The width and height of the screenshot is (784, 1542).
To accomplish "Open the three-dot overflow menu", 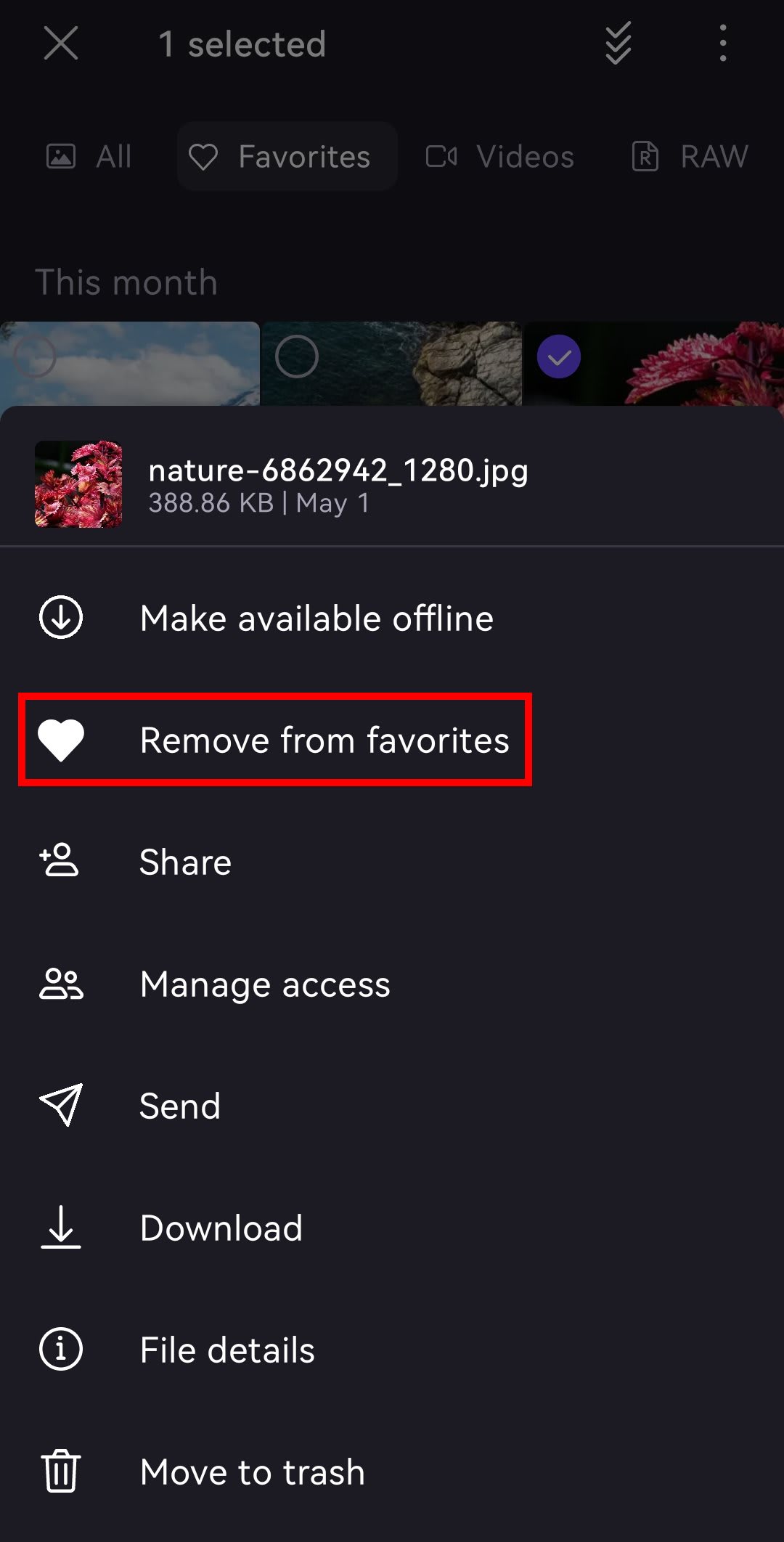I will coord(722,44).
